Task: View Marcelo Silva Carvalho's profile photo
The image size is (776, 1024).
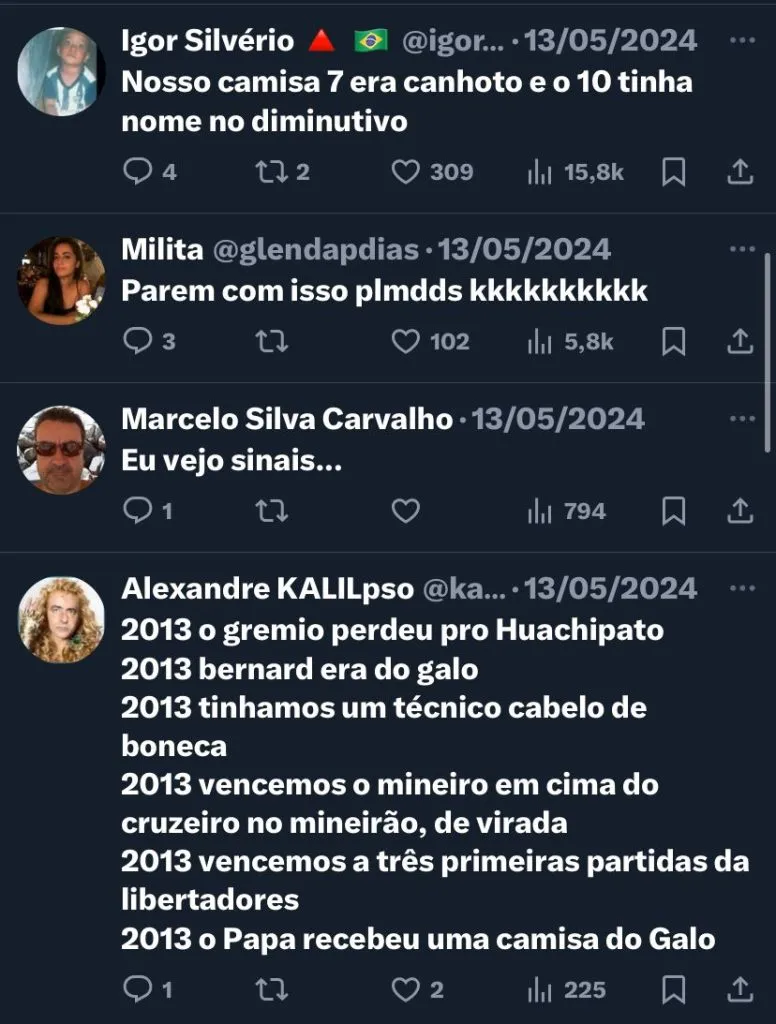Action: [61, 450]
